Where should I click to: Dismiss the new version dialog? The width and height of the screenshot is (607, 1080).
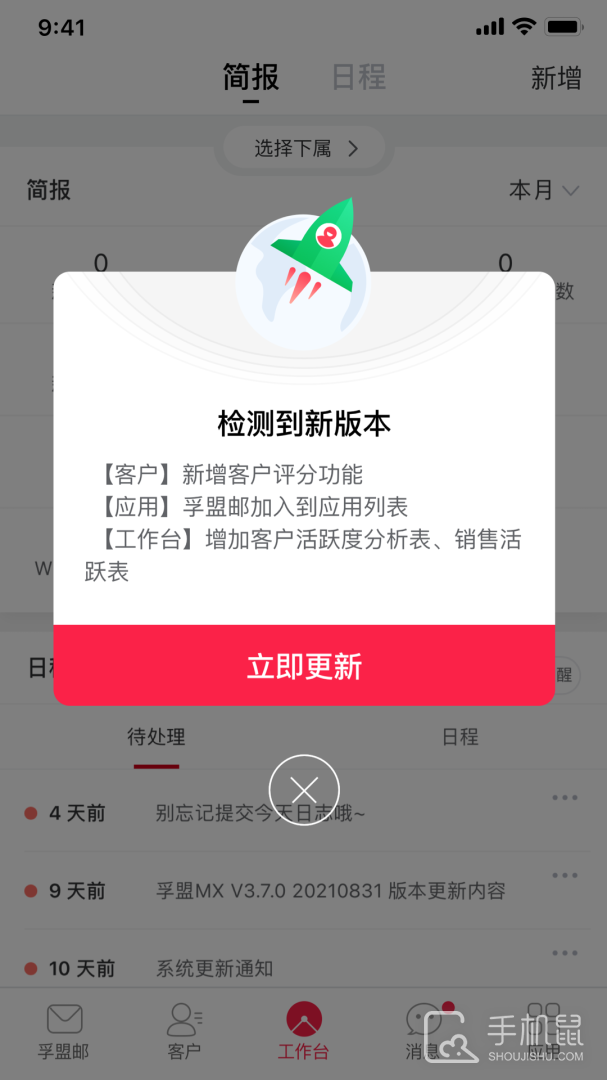[304, 789]
